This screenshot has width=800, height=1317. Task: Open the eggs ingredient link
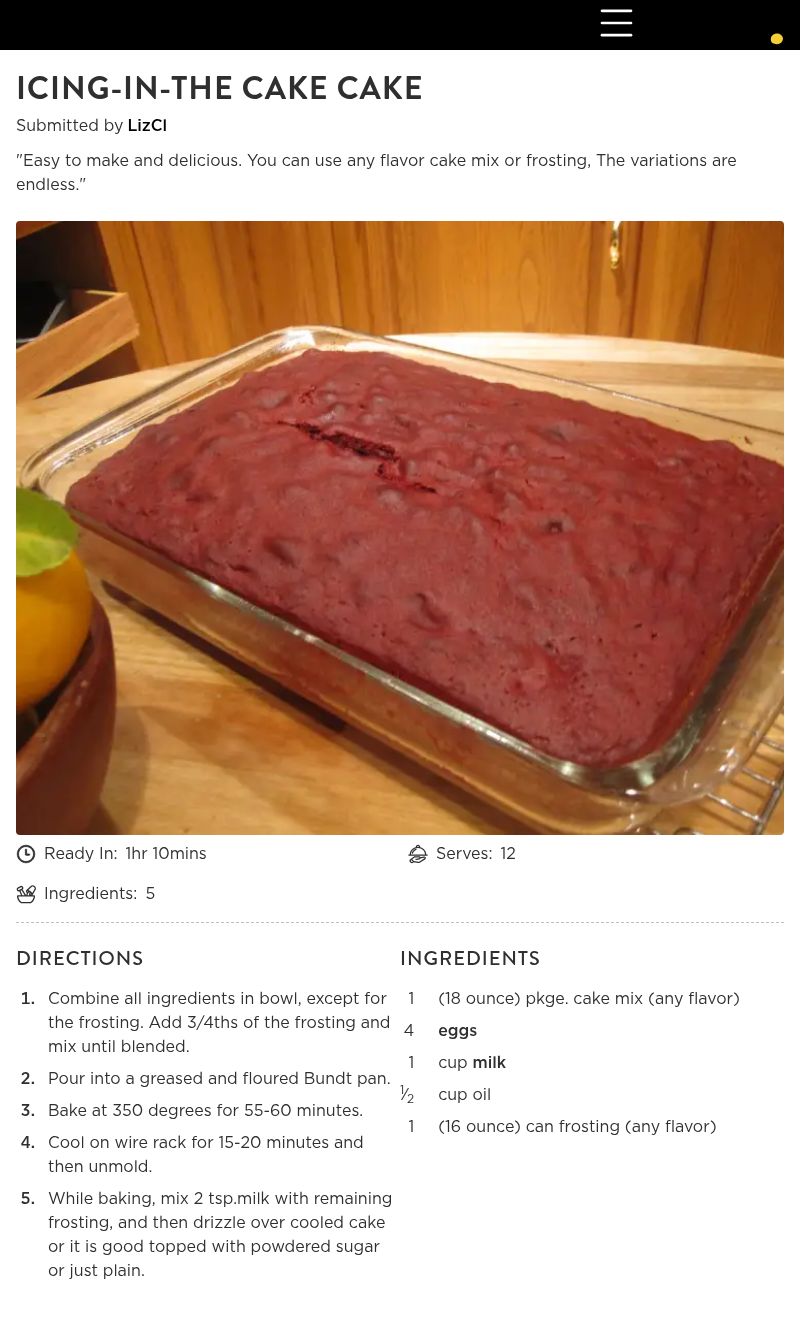point(457,1030)
